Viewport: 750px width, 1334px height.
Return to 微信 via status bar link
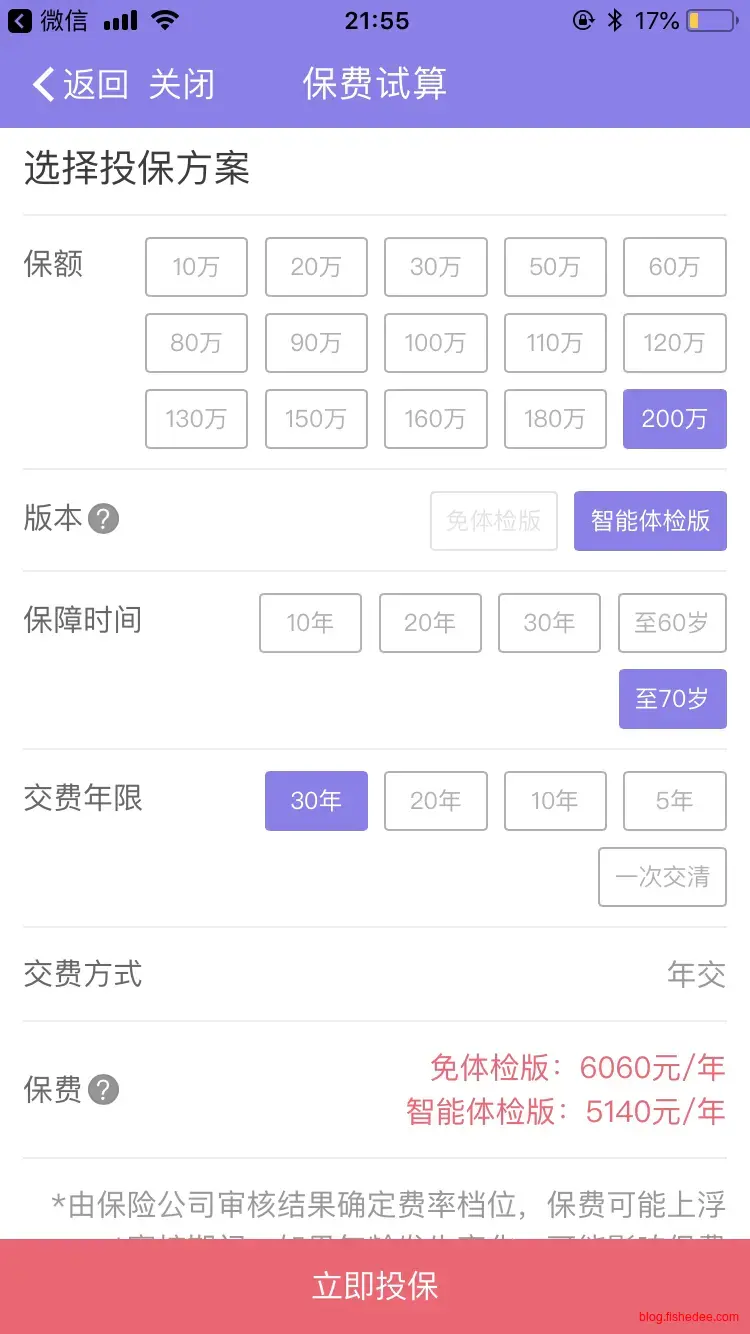click(48, 20)
